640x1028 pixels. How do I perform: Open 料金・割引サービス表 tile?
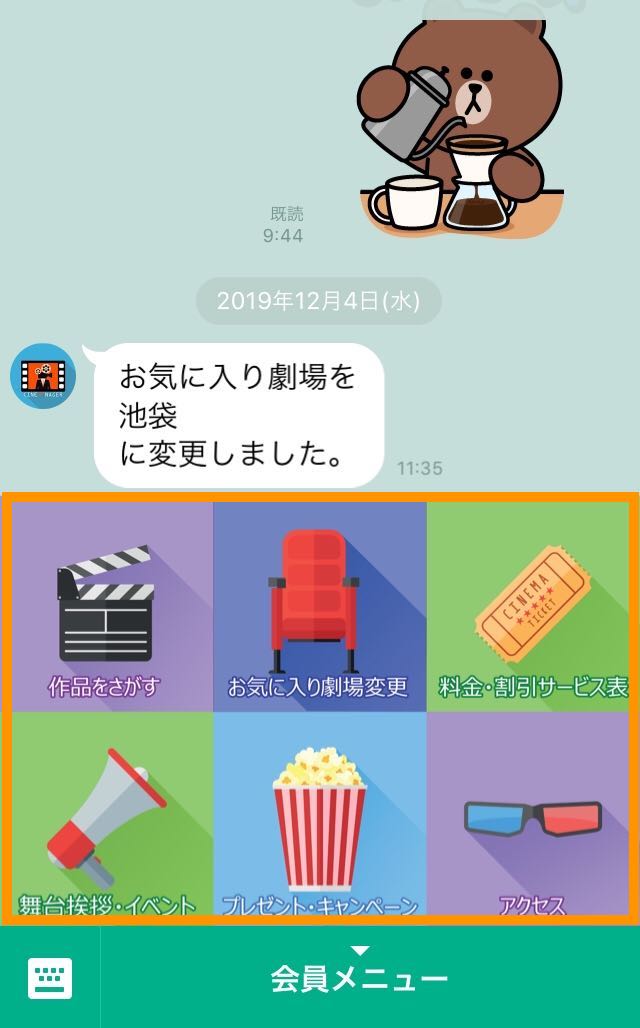tap(531, 606)
